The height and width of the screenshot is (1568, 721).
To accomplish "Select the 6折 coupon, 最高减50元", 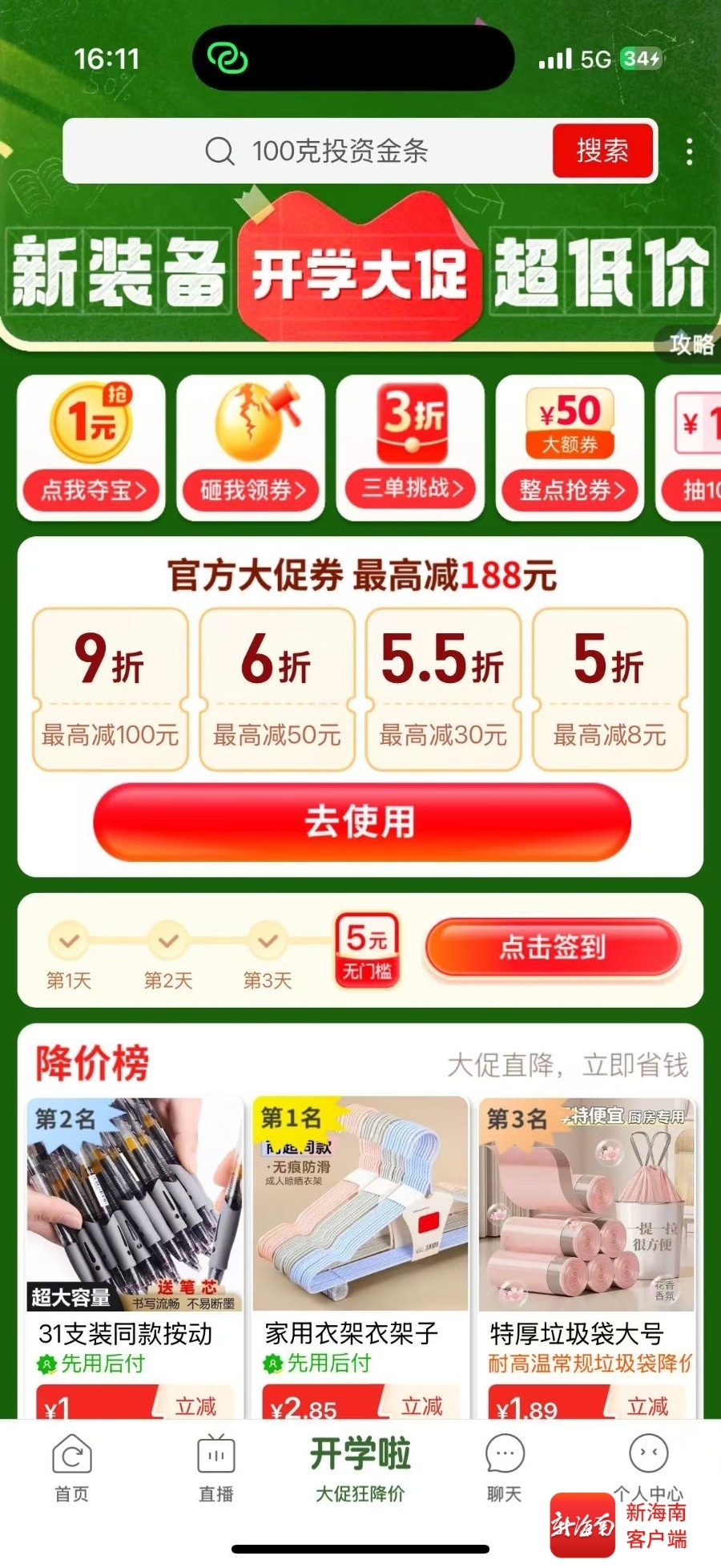I will coord(277,689).
